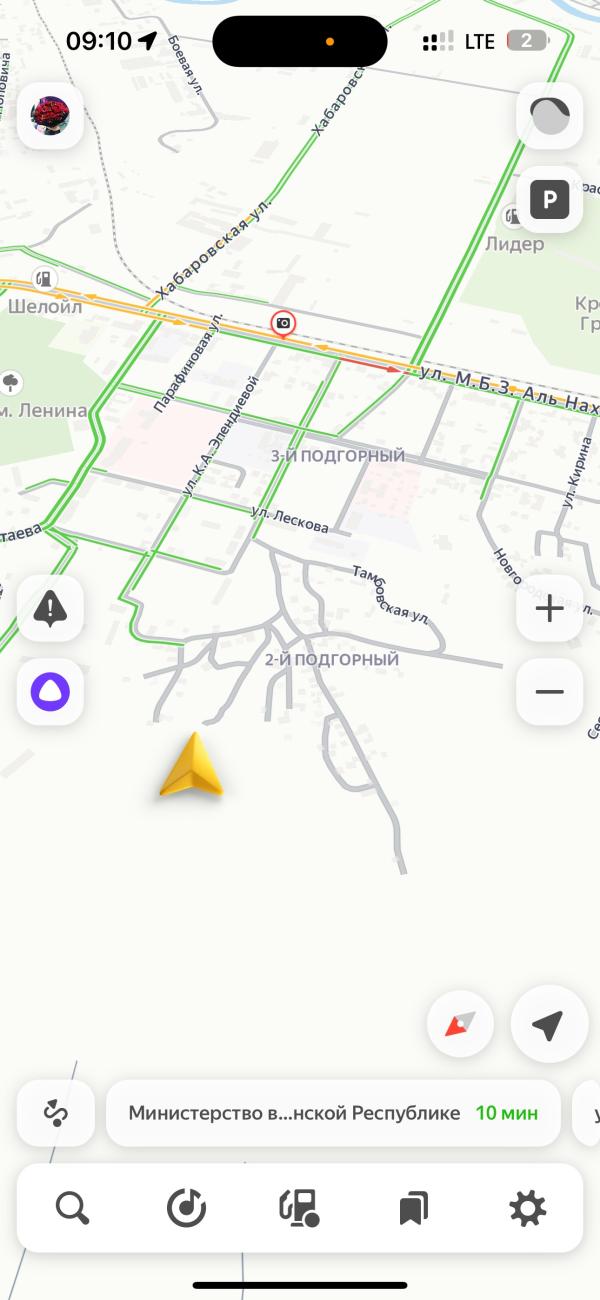Open the profile avatar
The image size is (600, 1300).
pos(50,116)
